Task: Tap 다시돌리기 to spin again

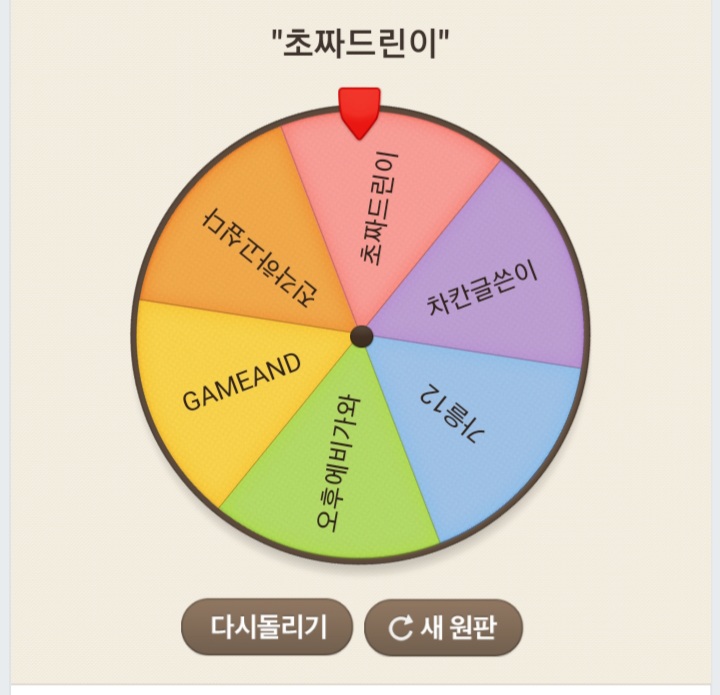Action: coord(267,627)
